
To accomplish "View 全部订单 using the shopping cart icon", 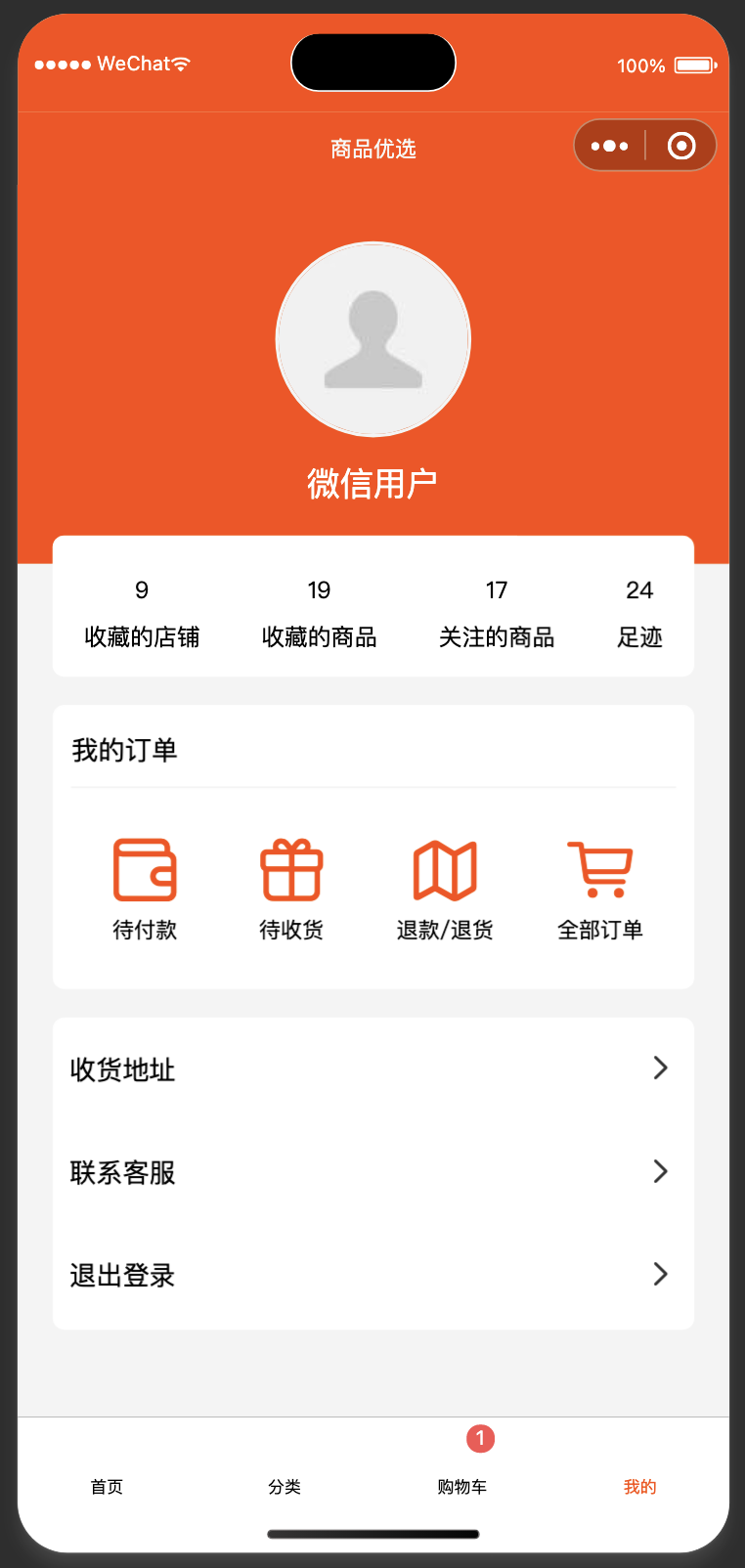I will click(x=599, y=870).
